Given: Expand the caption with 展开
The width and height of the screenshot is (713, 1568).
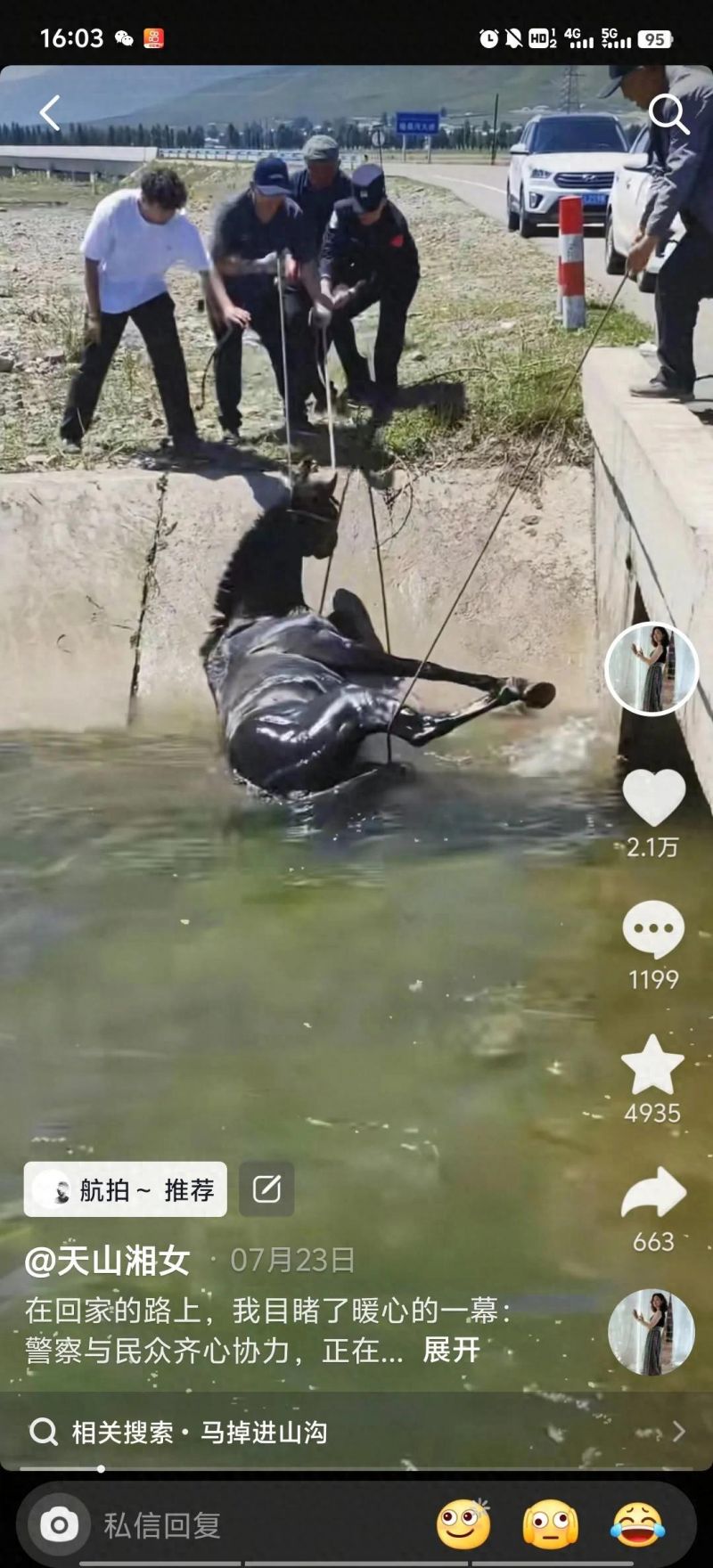Looking at the screenshot, I should click(x=451, y=1350).
